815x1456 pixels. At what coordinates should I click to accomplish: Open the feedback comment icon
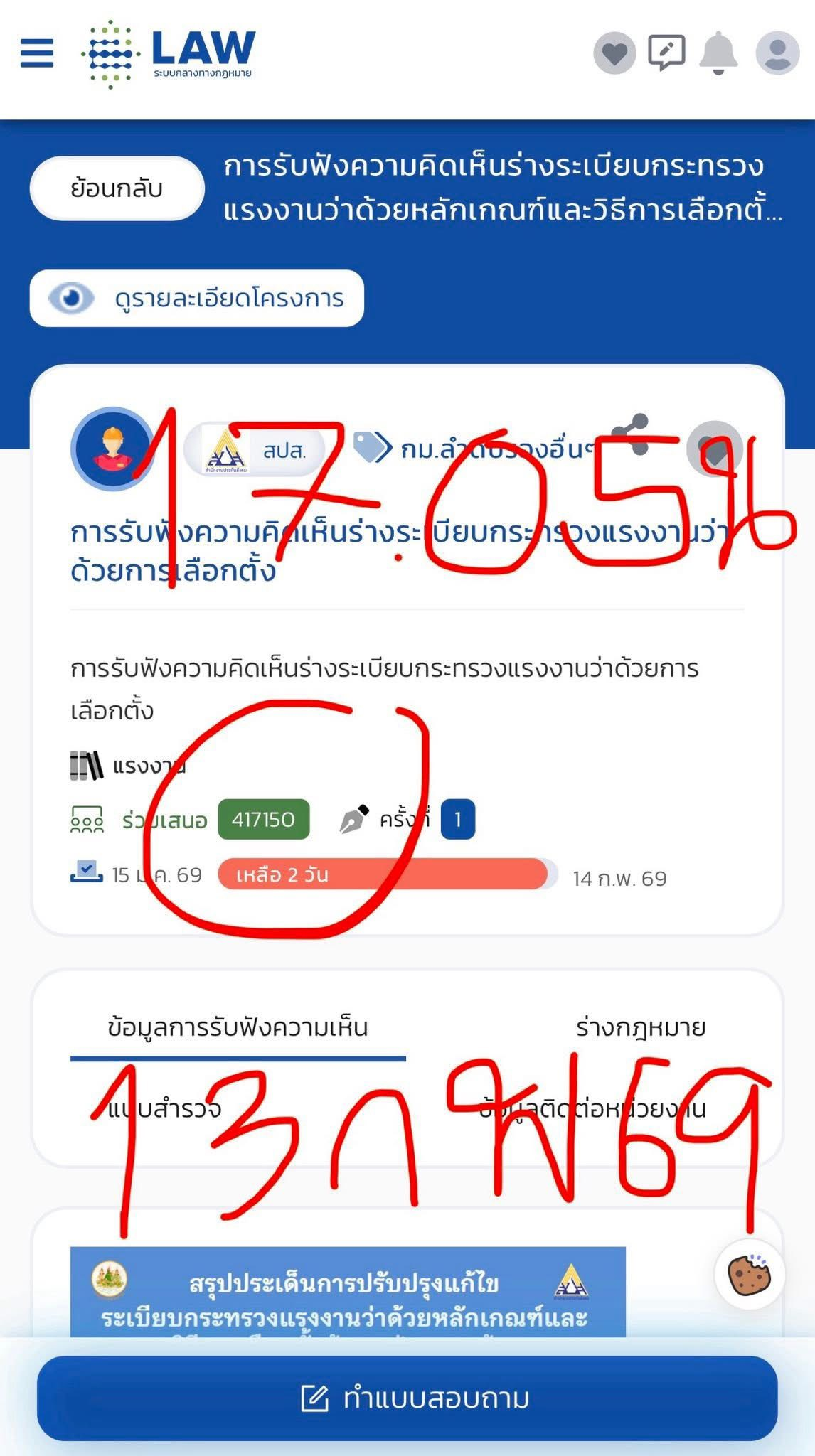click(x=666, y=53)
